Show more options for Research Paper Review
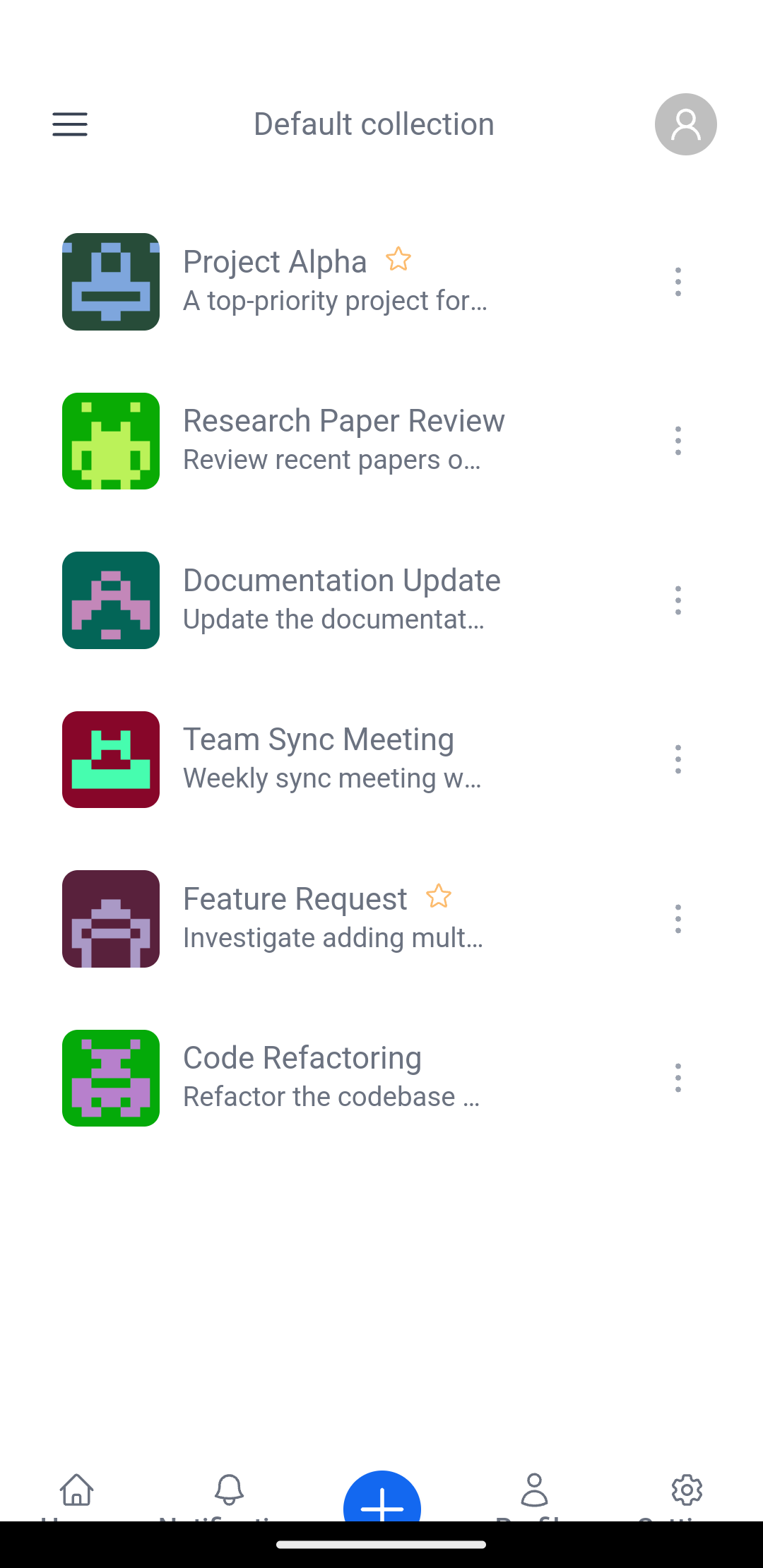The image size is (763, 1568). coord(678,441)
